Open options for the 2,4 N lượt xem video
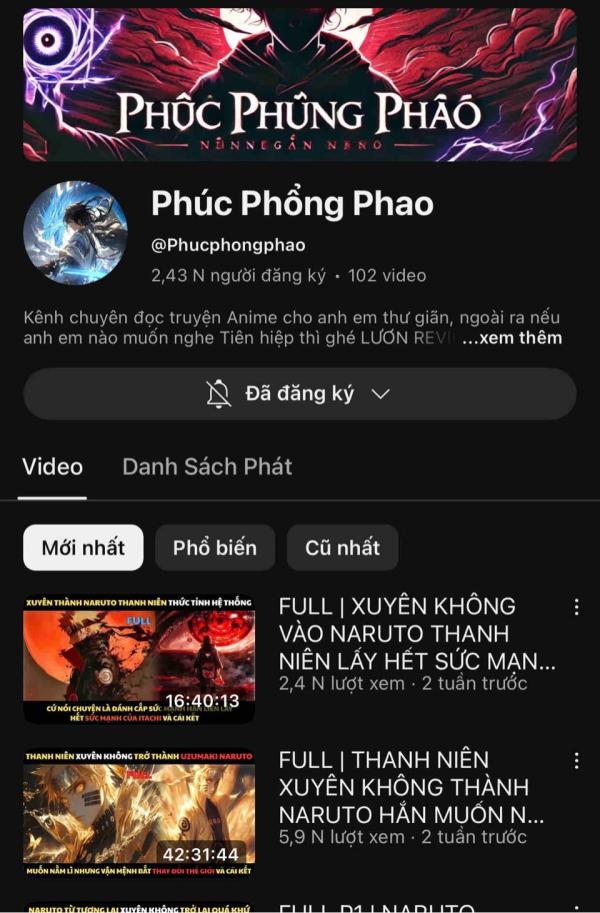The height and width of the screenshot is (913, 600). point(576,607)
